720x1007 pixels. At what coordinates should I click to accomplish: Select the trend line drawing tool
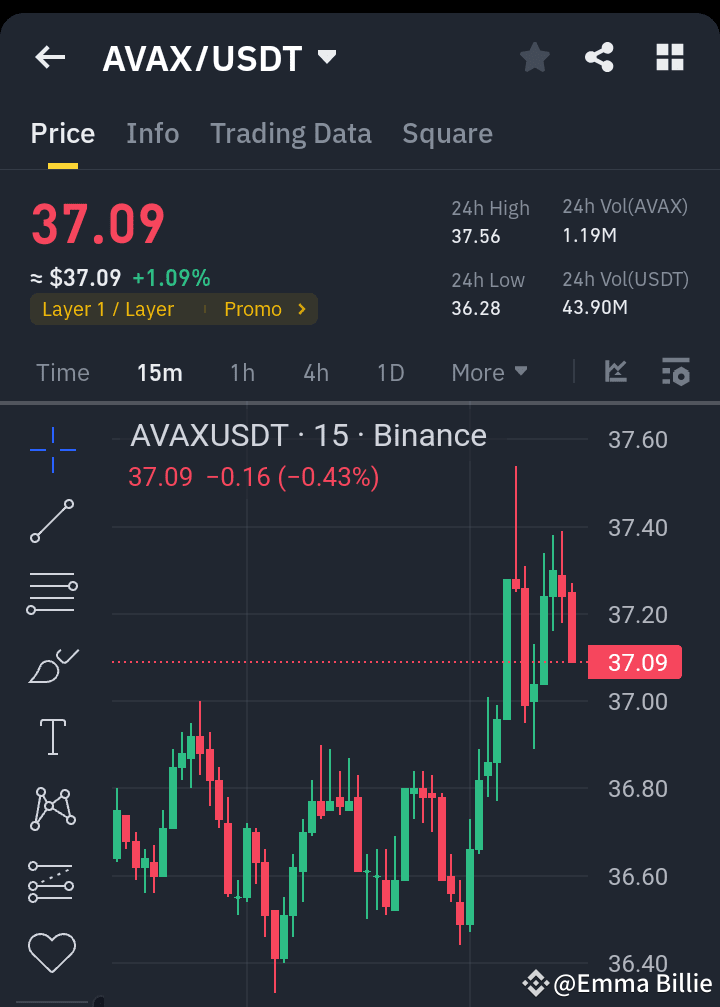[50, 522]
